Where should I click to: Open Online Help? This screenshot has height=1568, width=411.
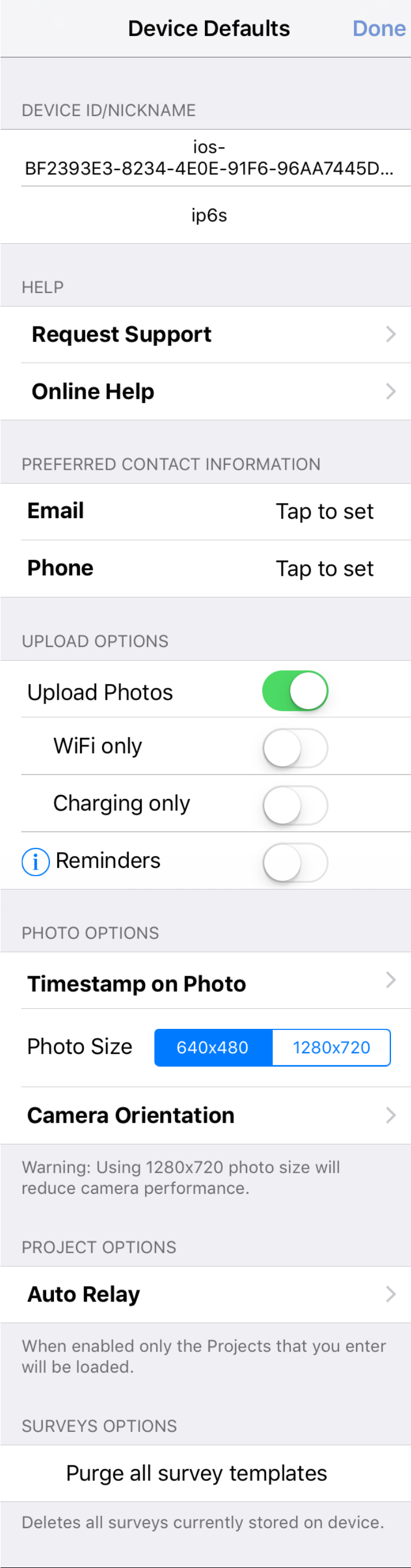(206, 391)
